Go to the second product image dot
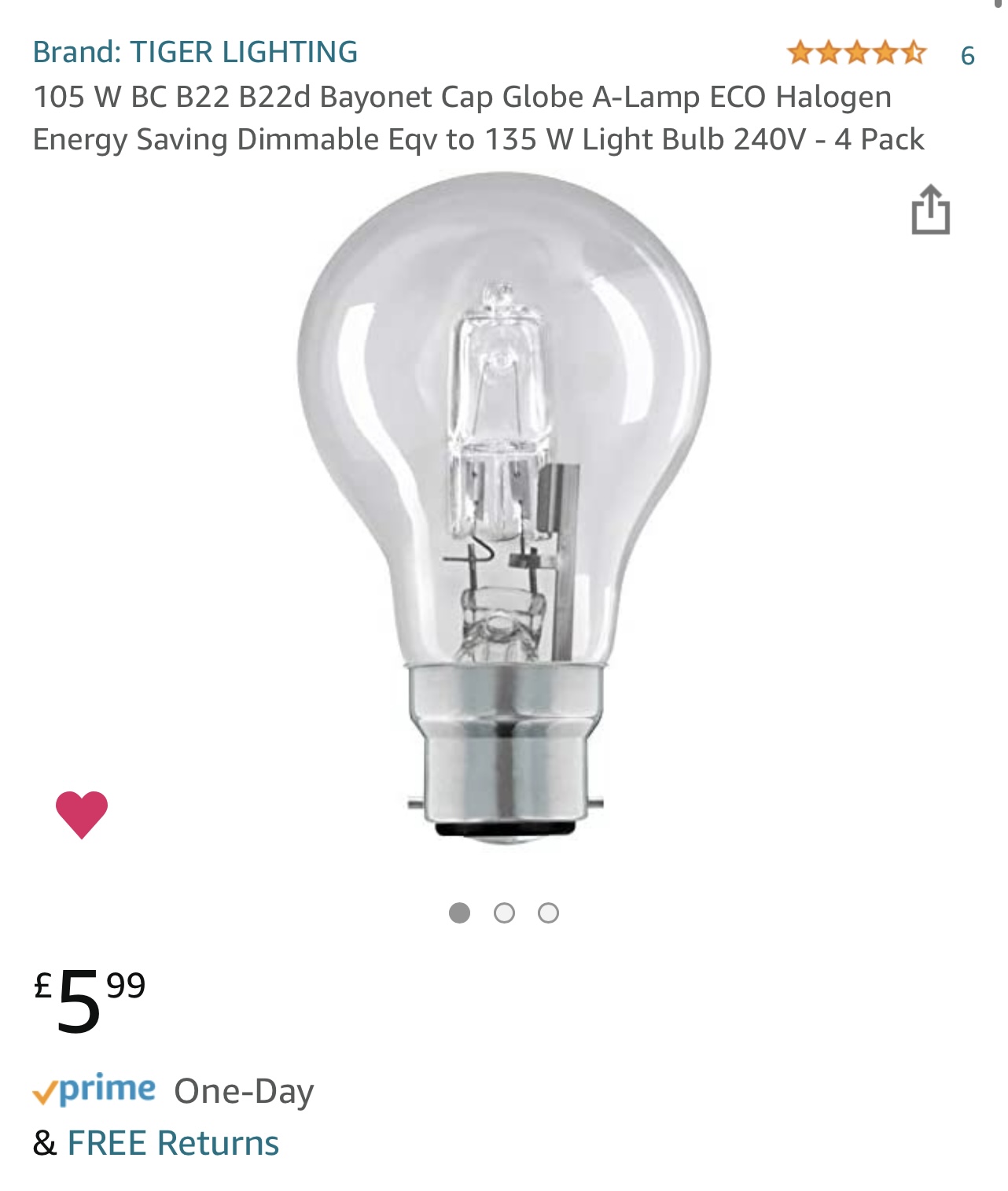 (504, 913)
